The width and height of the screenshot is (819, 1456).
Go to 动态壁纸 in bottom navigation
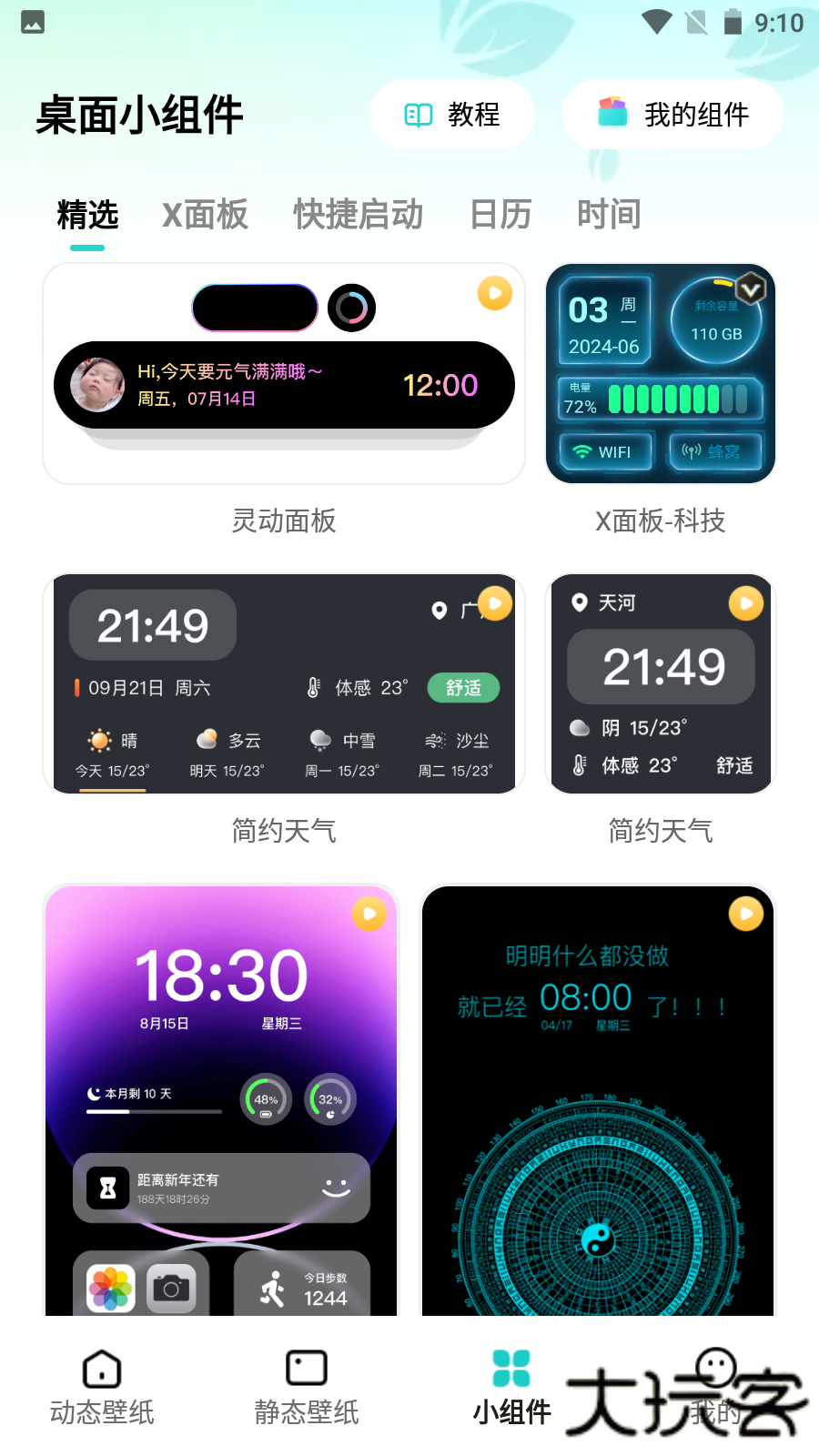point(102,1388)
